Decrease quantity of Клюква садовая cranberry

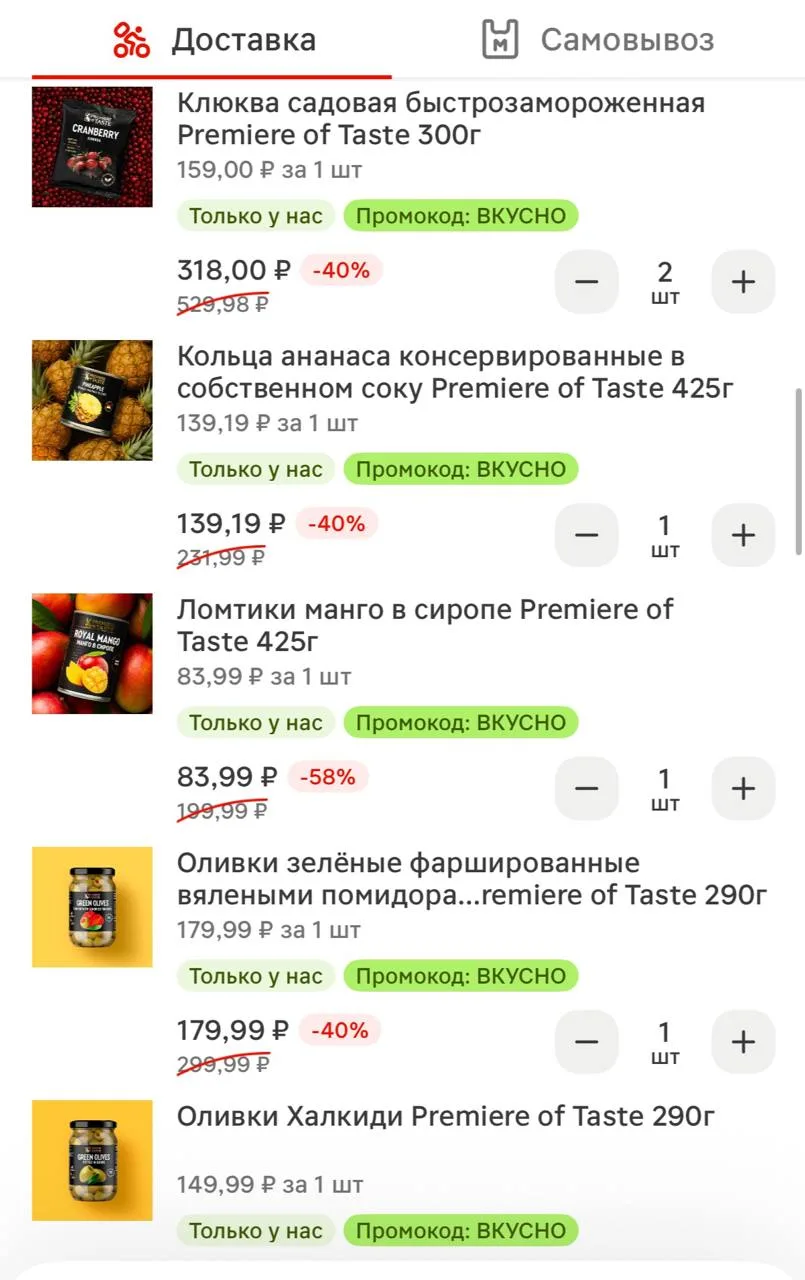pos(587,282)
